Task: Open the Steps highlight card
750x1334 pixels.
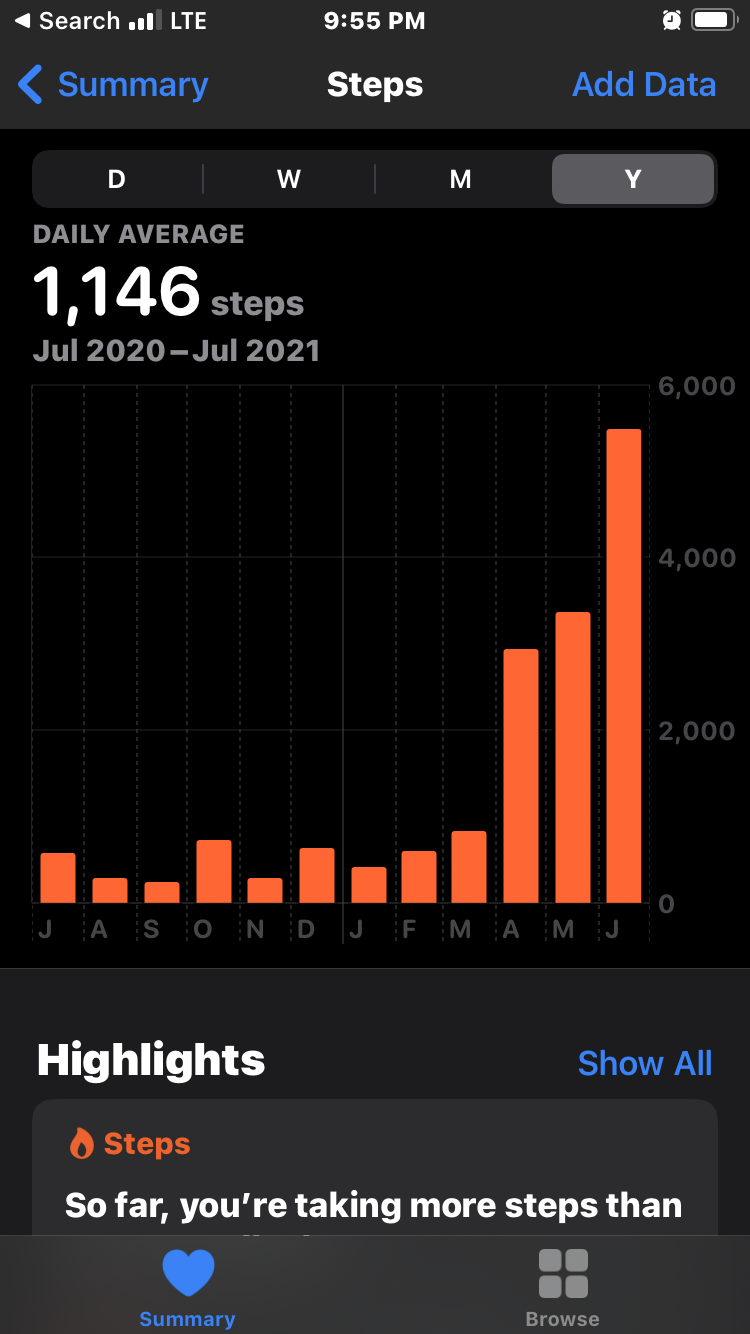Action: coord(375,1167)
